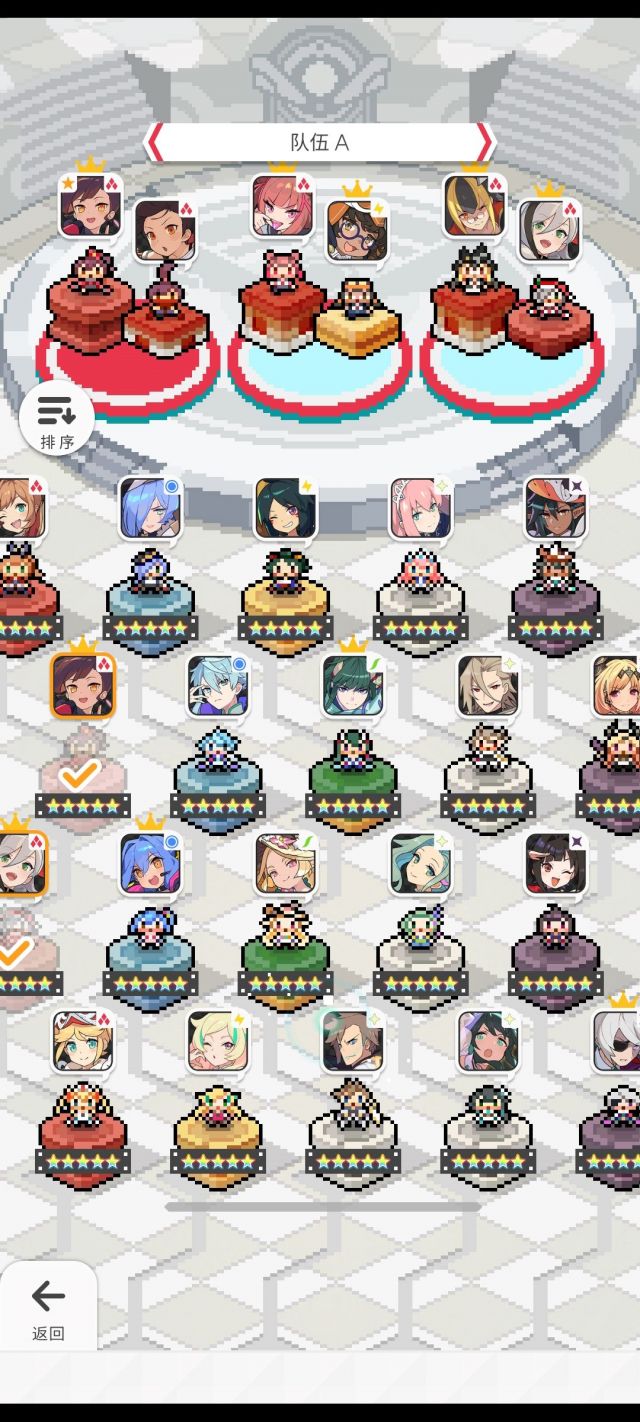The image size is (640, 1422).
Task: Choose the flower-hat blonde hero on green pedestal
Action: pos(285,864)
